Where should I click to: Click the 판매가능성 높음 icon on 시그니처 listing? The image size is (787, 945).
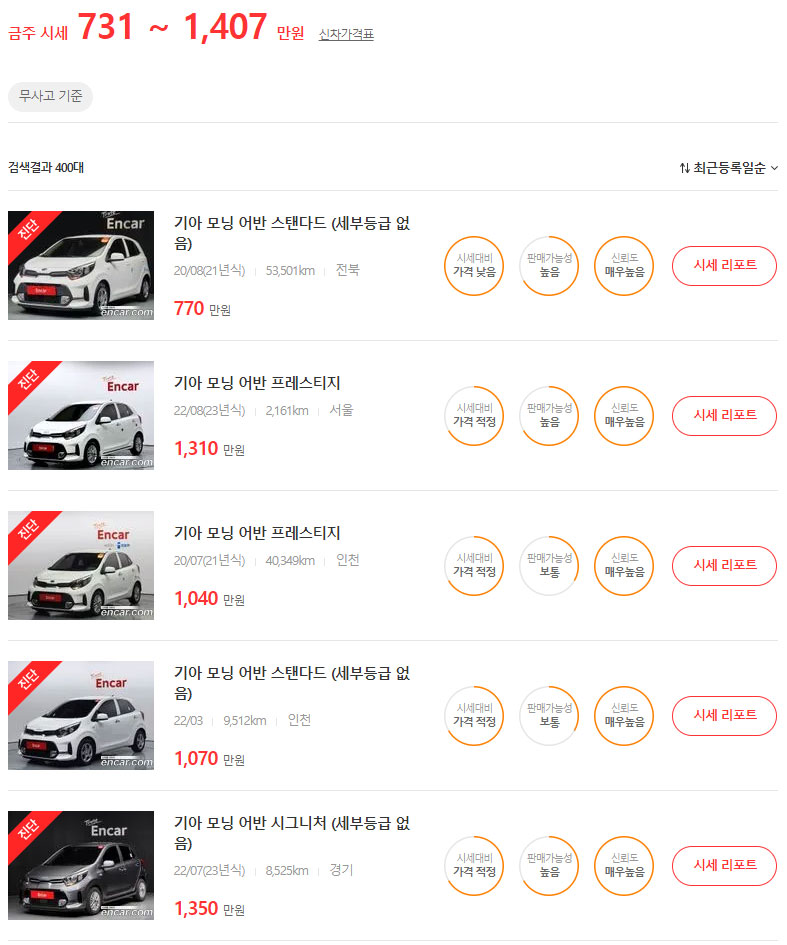coord(548,866)
